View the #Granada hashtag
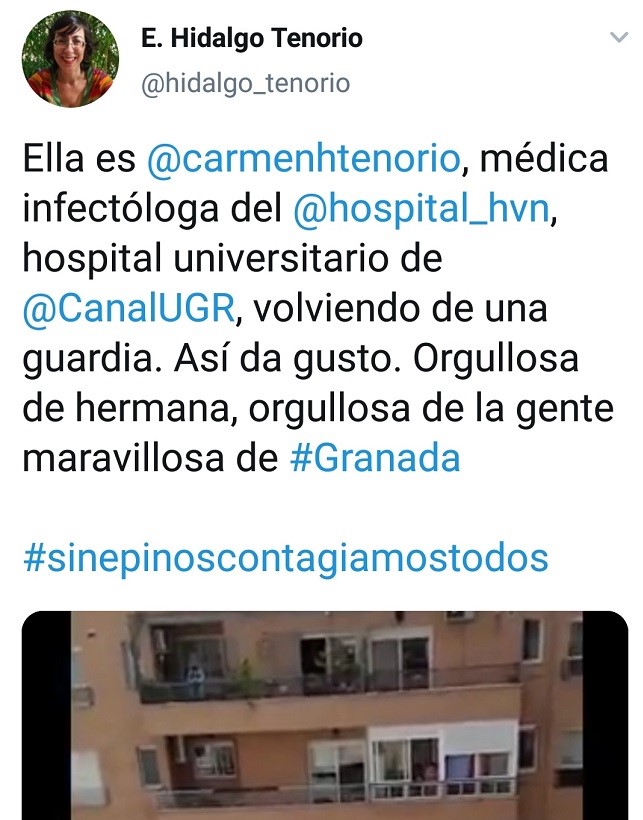This screenshot has height=820, width=643. [x=375, y=458]
